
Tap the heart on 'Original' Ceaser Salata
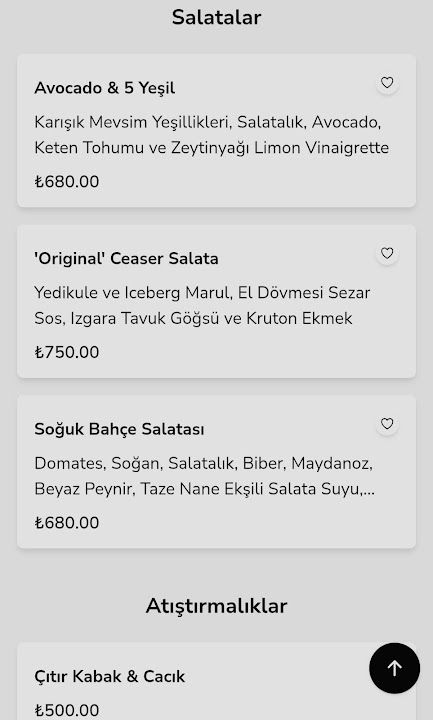(x=387, y=253)
